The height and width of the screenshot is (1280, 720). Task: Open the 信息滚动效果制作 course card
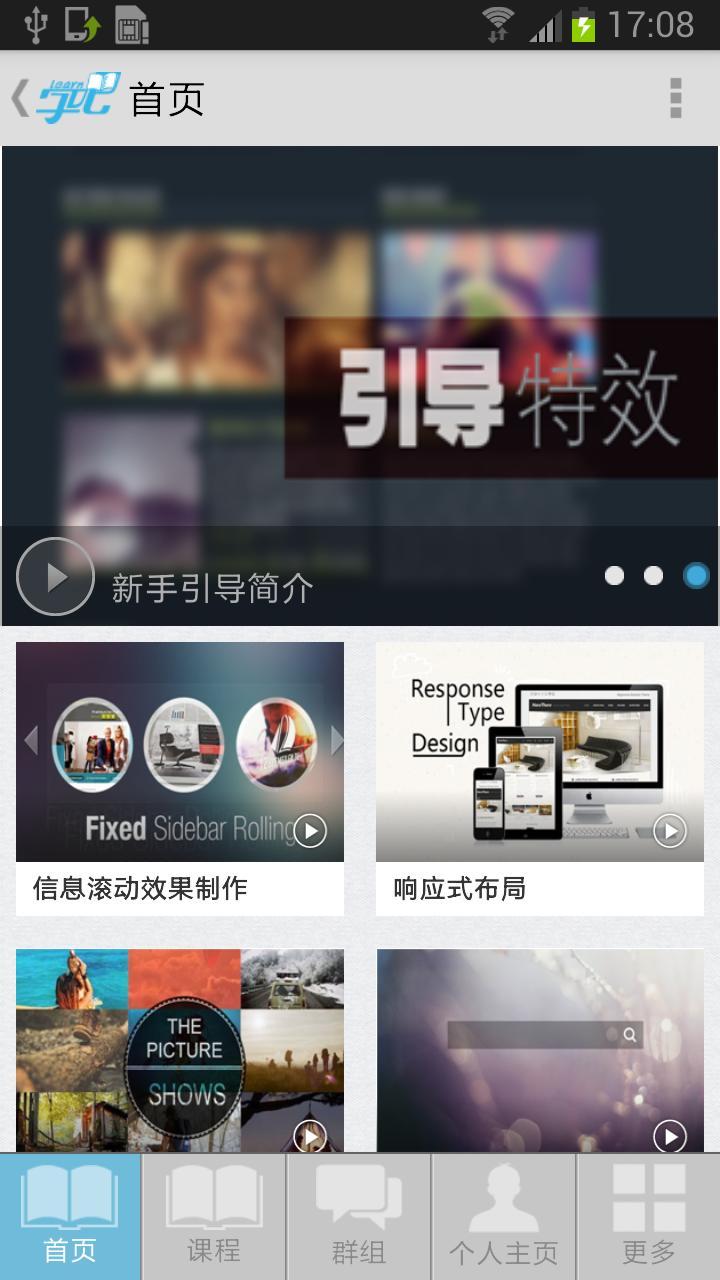click(180, 778)
